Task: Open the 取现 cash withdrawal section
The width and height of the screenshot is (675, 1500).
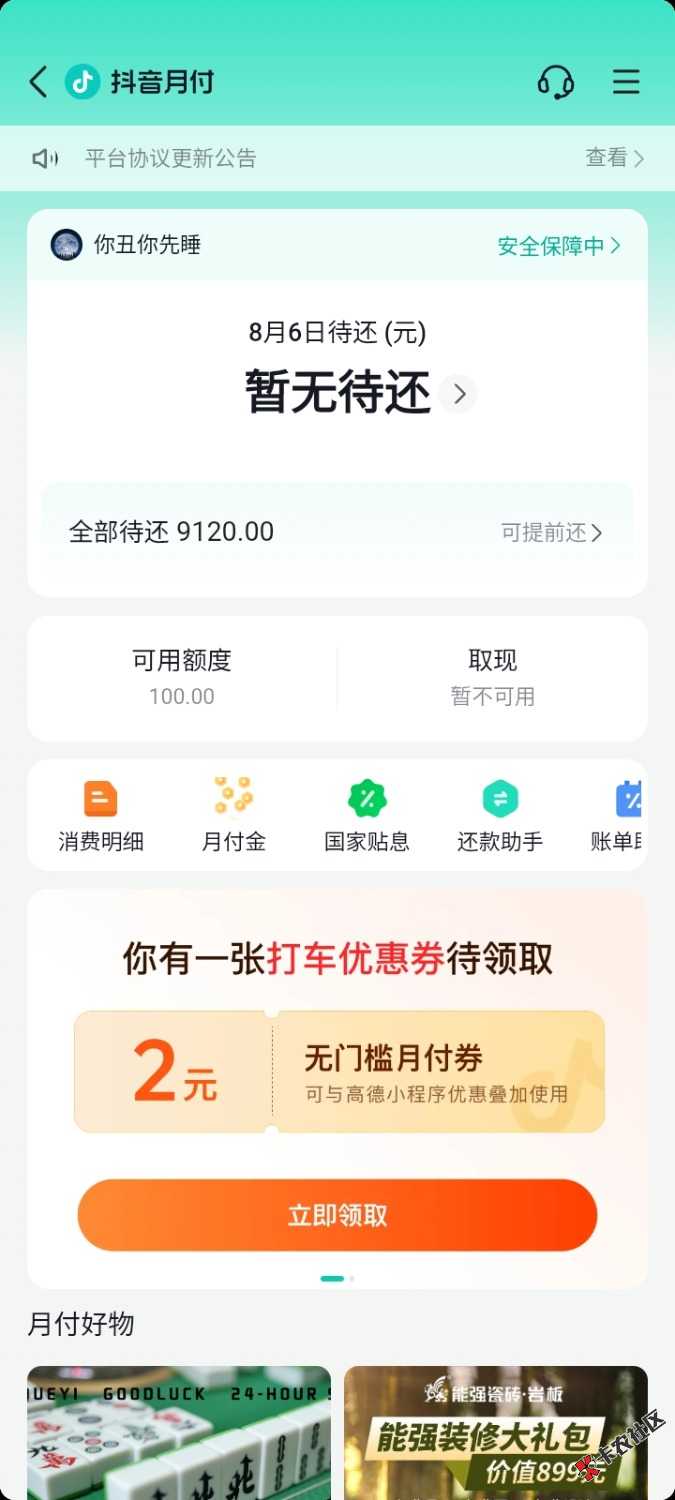Action: pos(493,677)
